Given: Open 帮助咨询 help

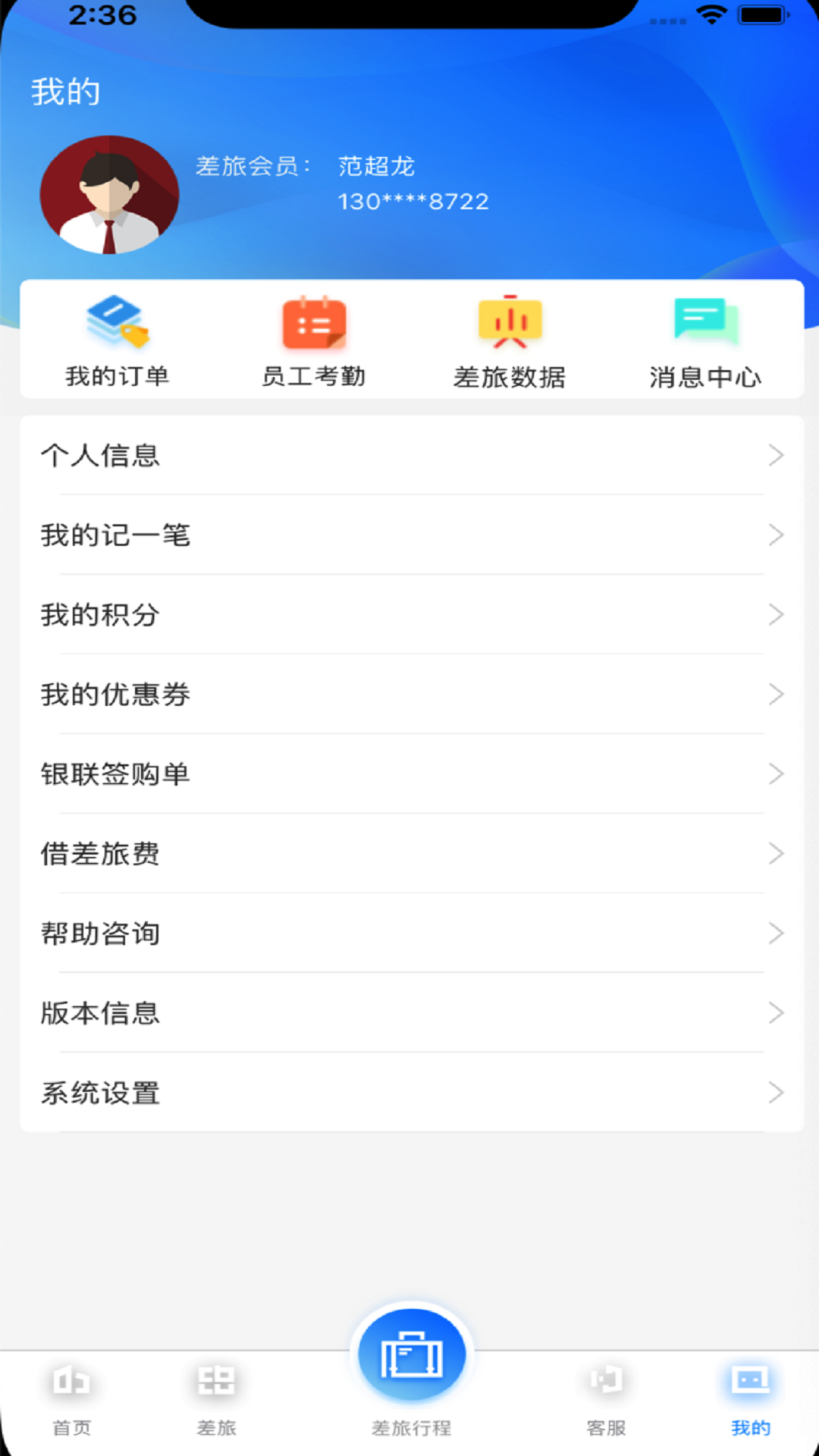Looking at the screenshot, I should [411, 934].
